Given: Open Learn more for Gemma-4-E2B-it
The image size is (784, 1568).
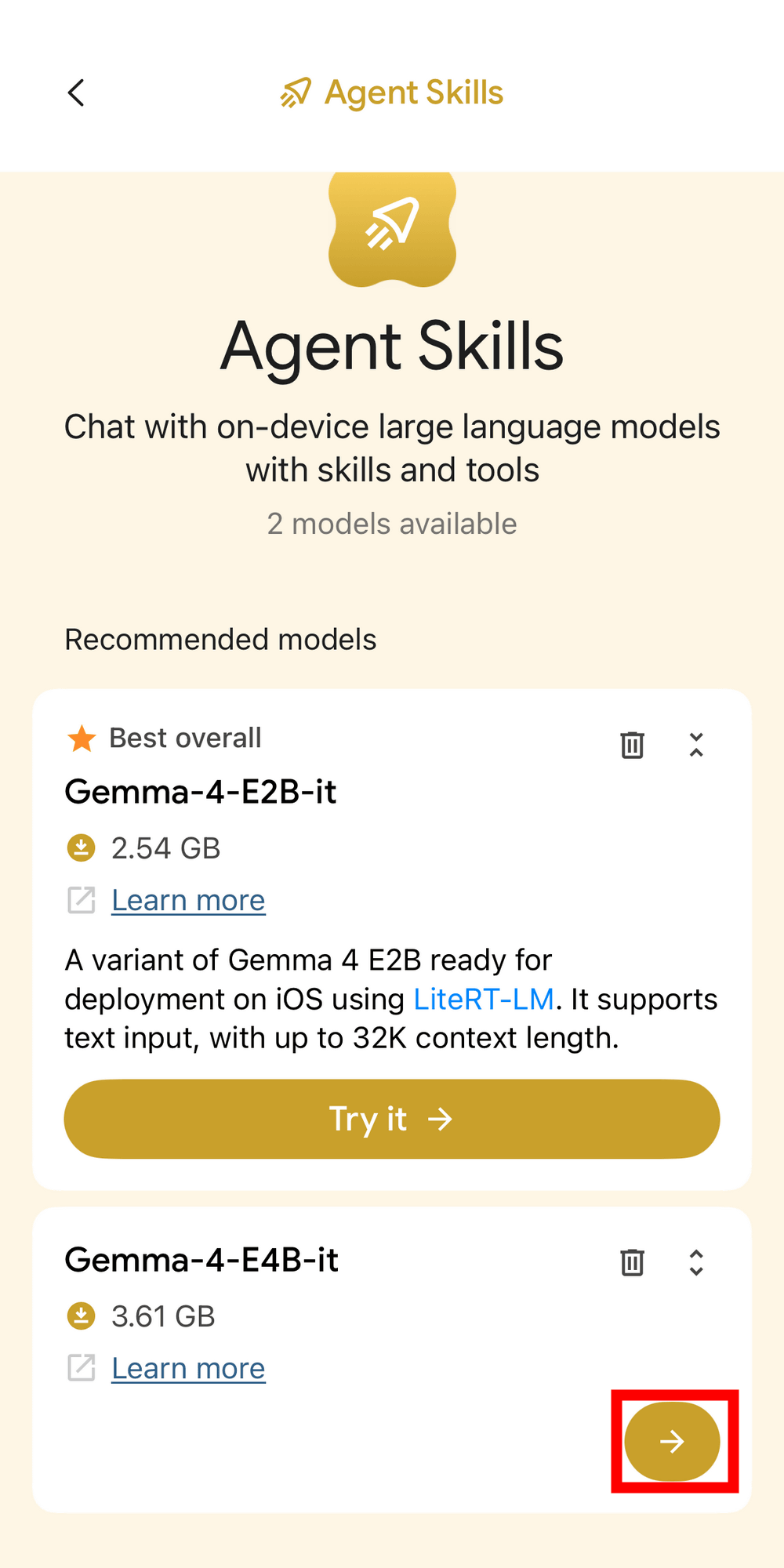Looking at the screenshot, I should point(188,900).
